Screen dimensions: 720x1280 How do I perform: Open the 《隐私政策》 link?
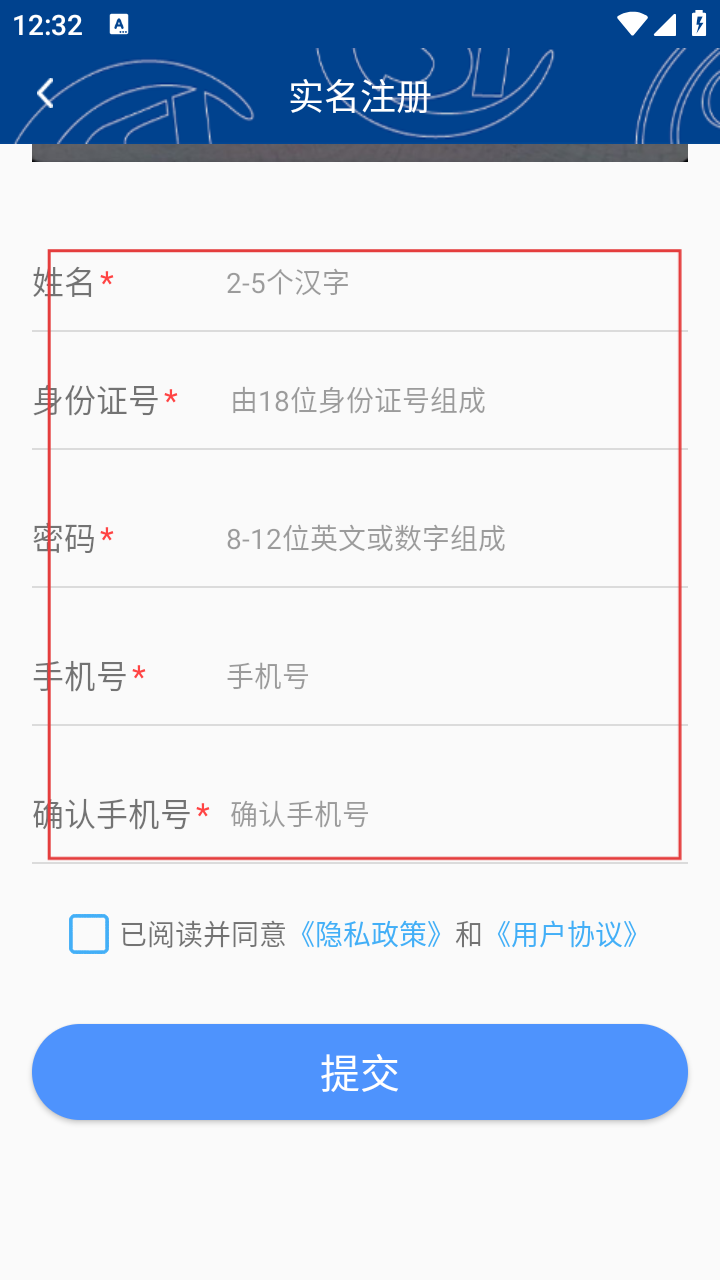[370, 935]
